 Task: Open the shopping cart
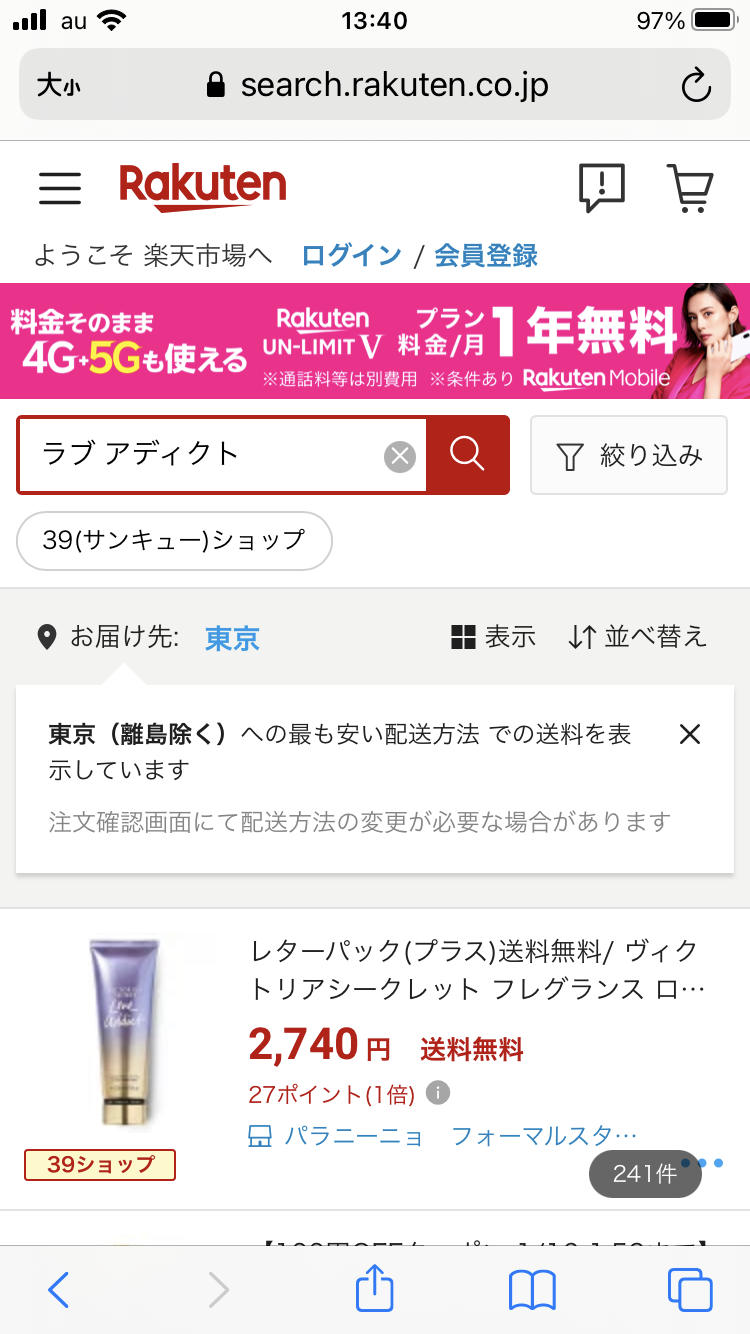[690, 187]
